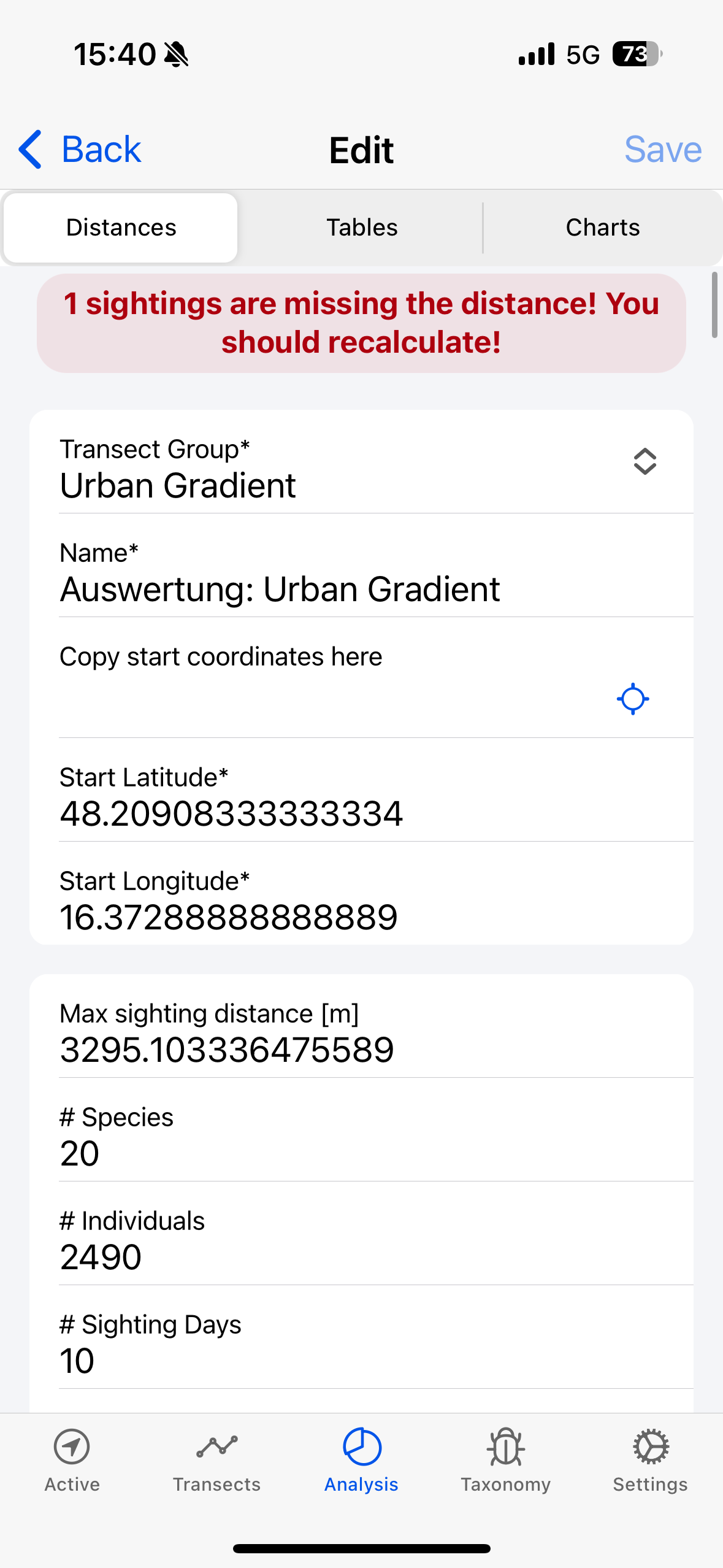
Task: Open the Active tab
Action: coord(72,1461)
